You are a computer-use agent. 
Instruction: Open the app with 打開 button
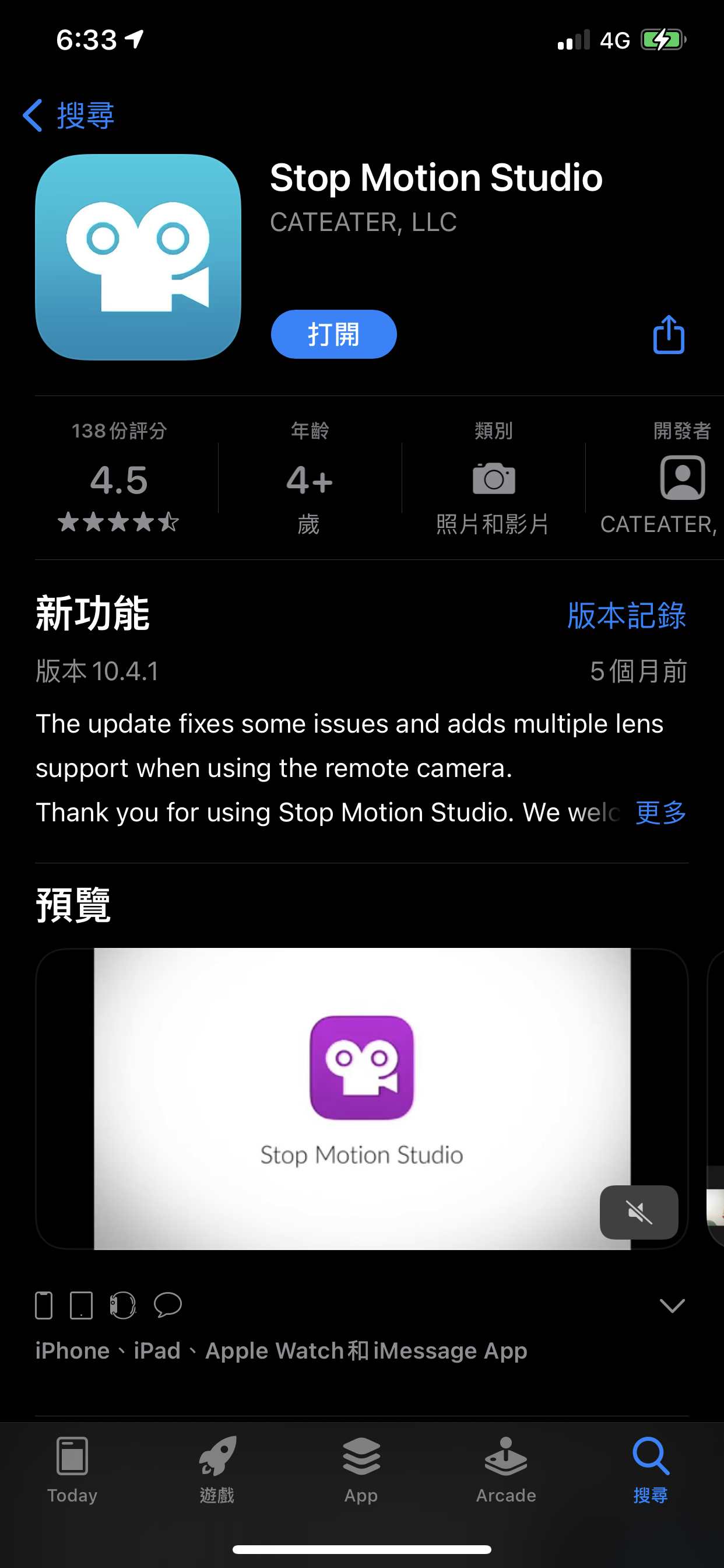[333, 334]
